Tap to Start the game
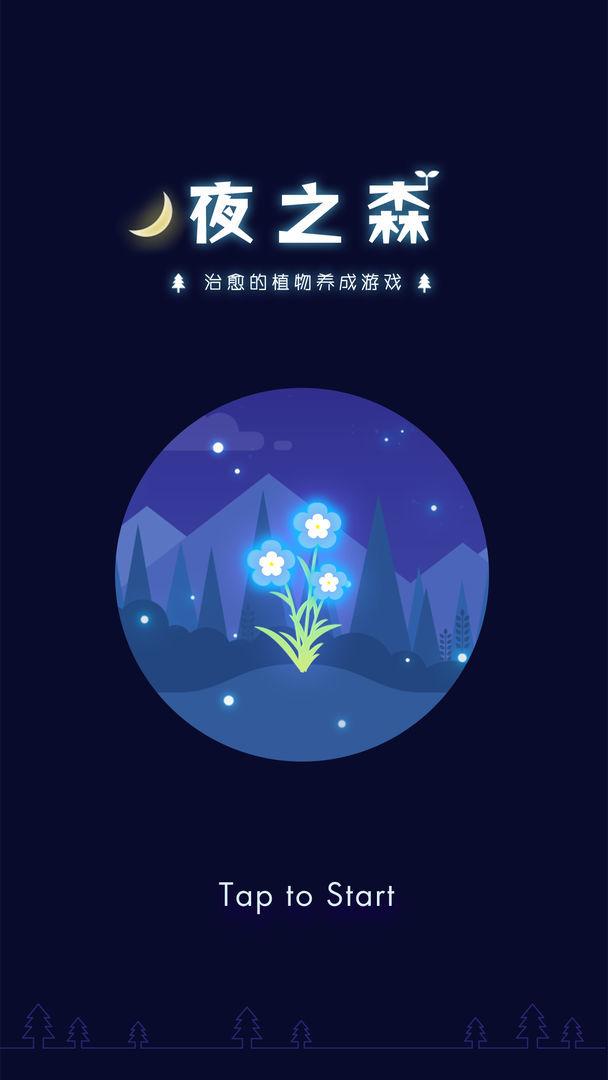 [x=306, y=895]
